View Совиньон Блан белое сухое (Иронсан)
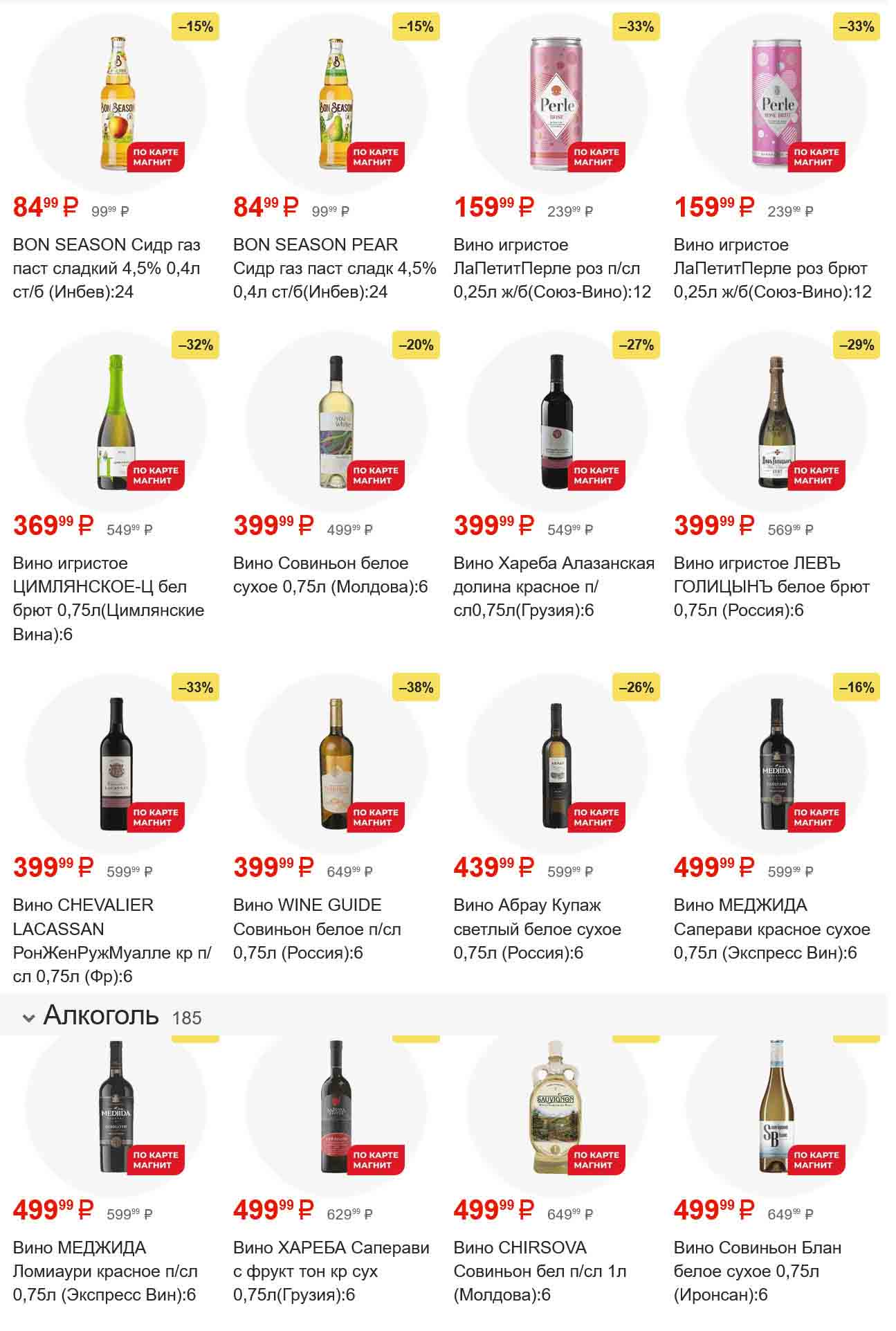This screenshot has height=1331, width=896. (x=776, y=1107)
